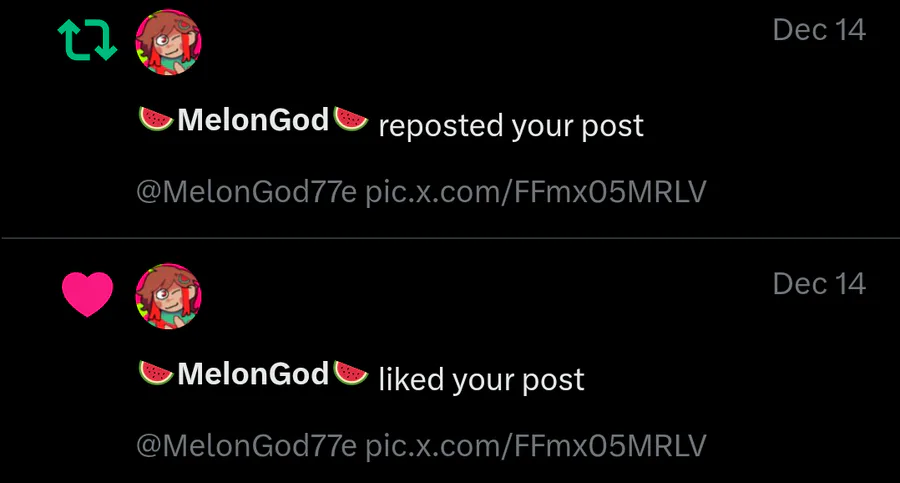Open the 'reposted your post' notification
The image size is (900, 483).
511,126
